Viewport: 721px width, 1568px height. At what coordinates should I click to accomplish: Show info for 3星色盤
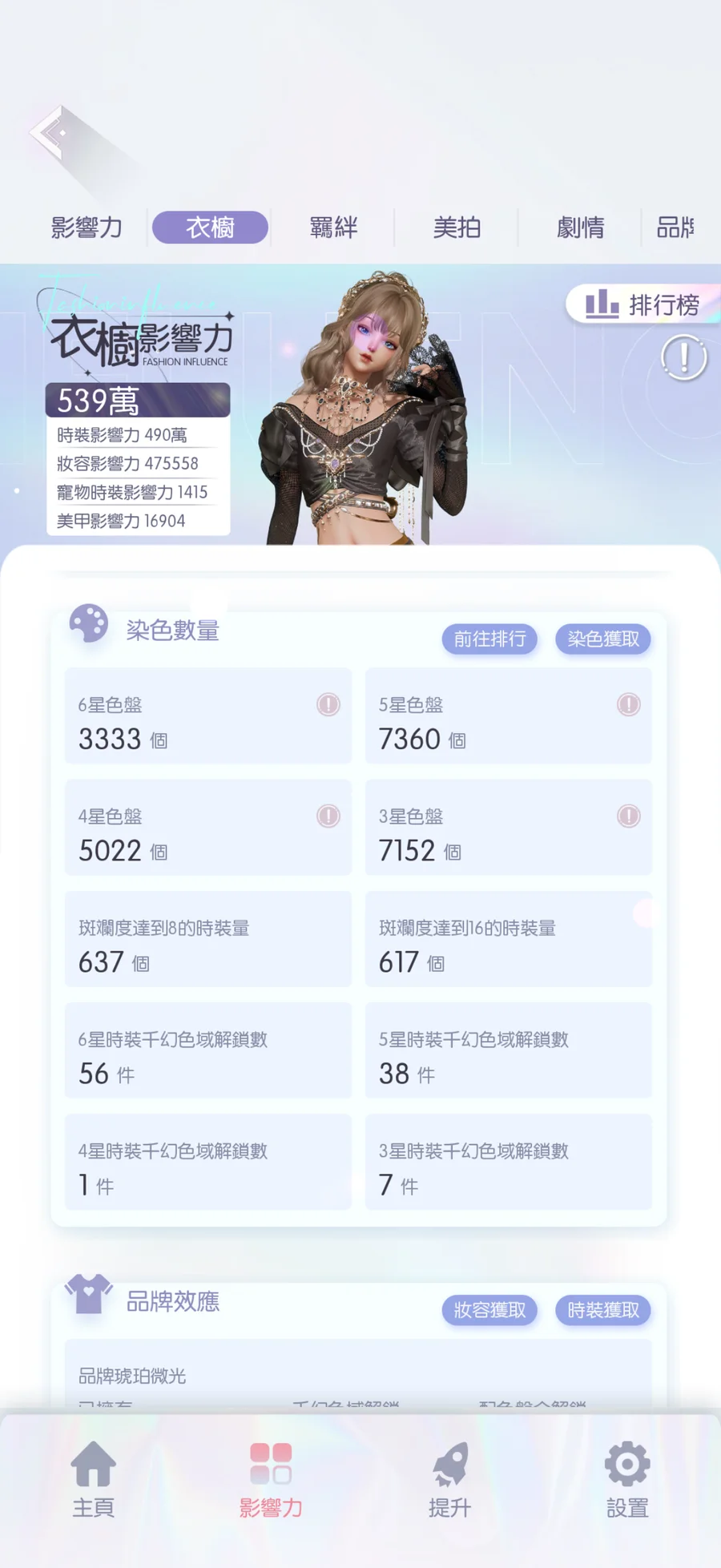[x=628, y=816]
